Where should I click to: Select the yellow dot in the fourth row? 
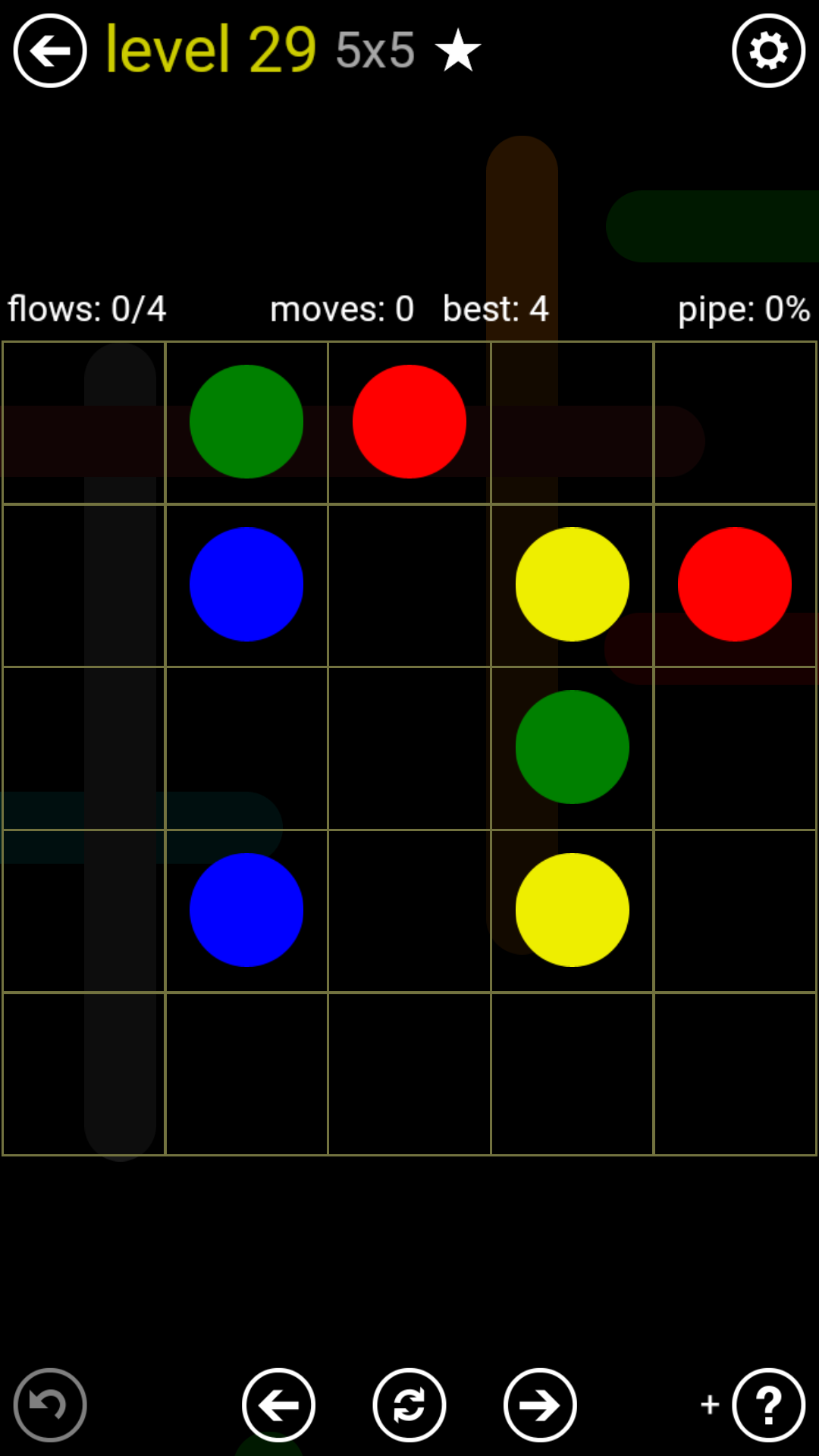click(572, 910)
